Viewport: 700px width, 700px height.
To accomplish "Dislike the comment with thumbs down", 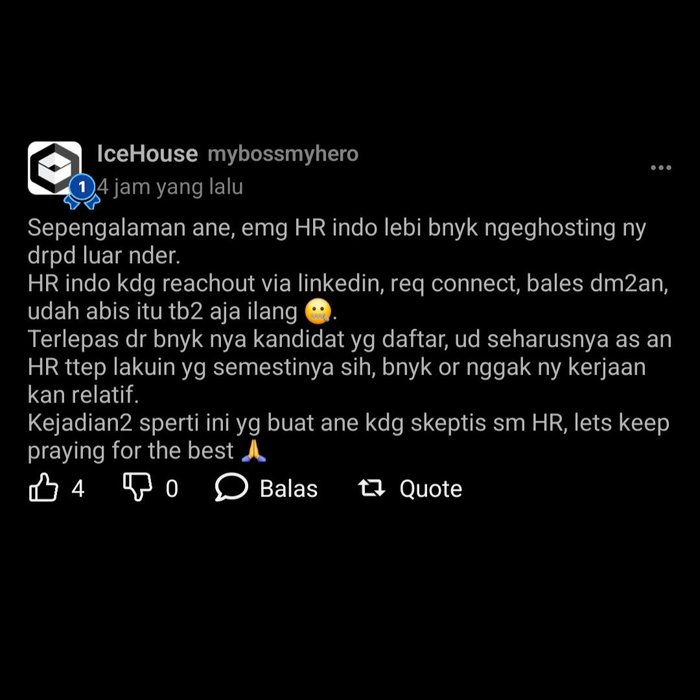I will tap(136, 488).
